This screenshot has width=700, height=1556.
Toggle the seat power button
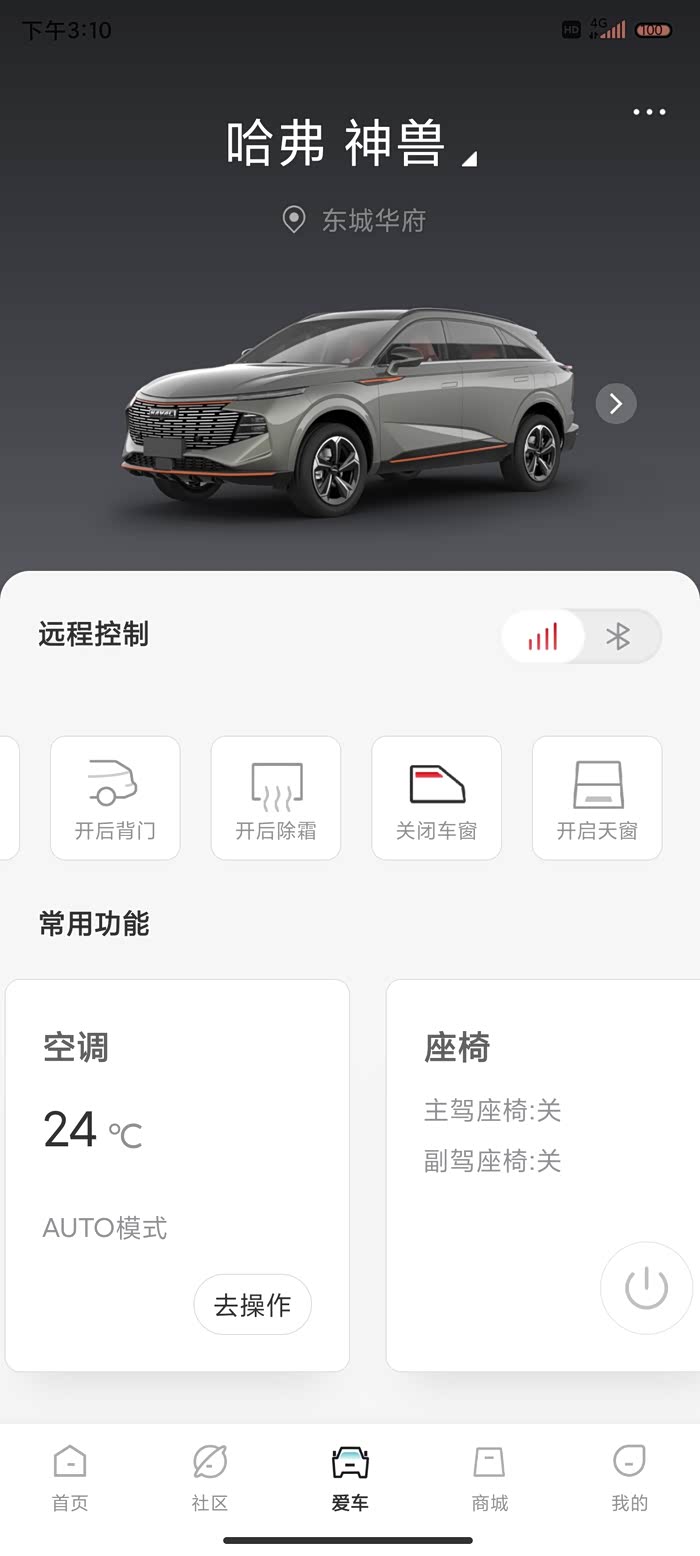[646, 1288]
